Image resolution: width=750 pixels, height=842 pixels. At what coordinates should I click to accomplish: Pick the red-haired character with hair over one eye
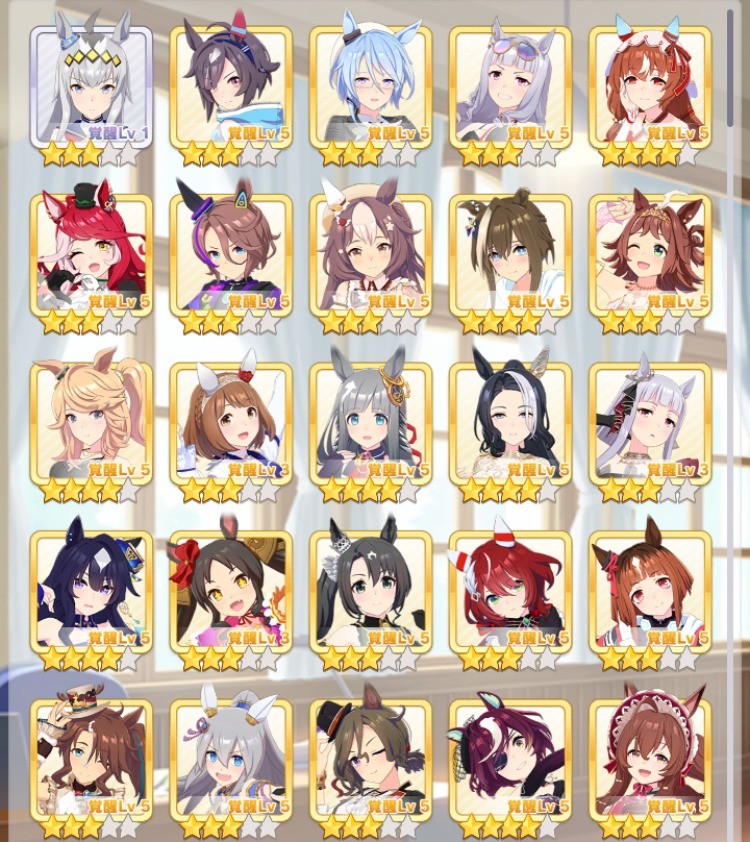(x=511, y=591)
